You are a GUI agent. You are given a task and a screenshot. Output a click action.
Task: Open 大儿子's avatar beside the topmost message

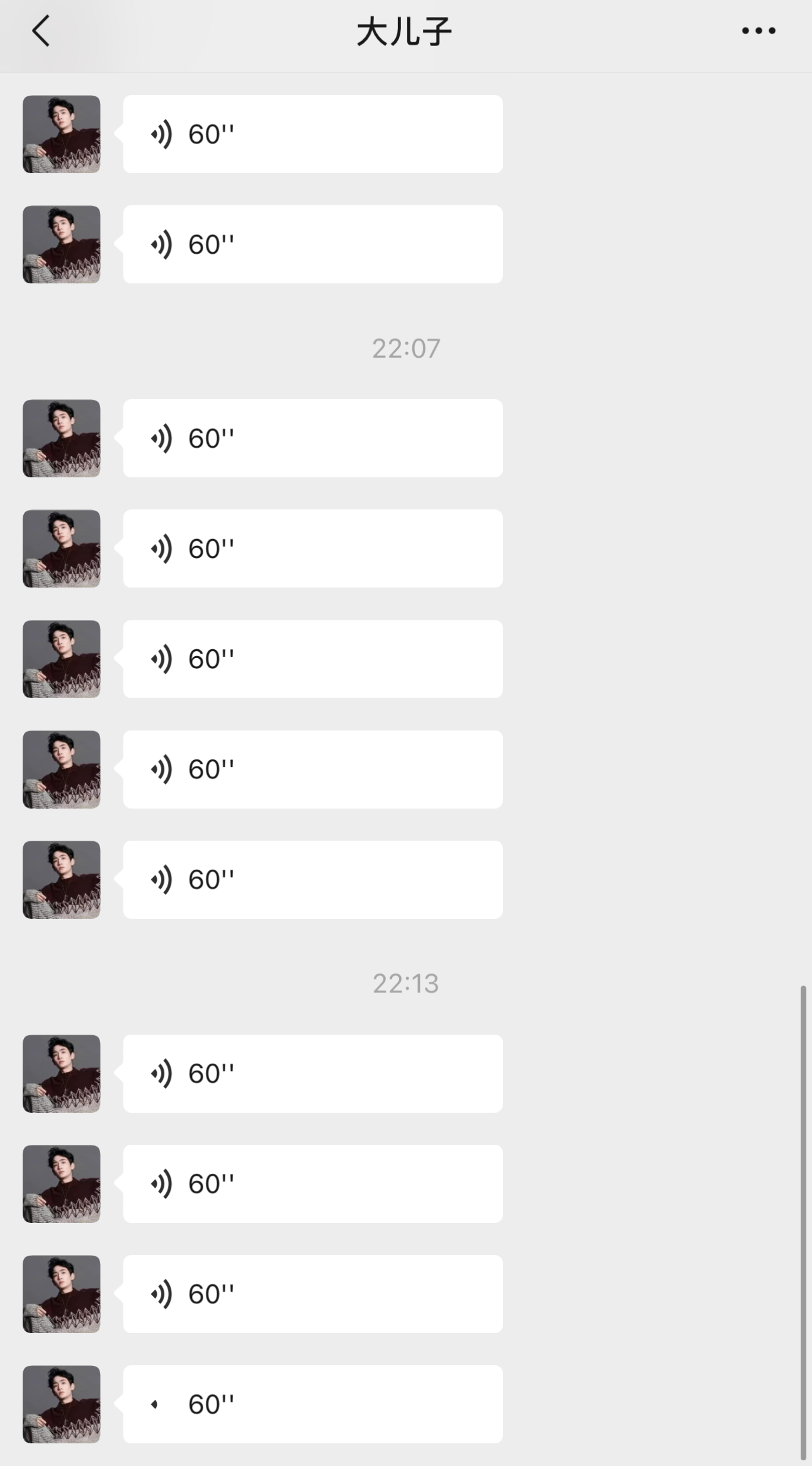pos(62,134)
